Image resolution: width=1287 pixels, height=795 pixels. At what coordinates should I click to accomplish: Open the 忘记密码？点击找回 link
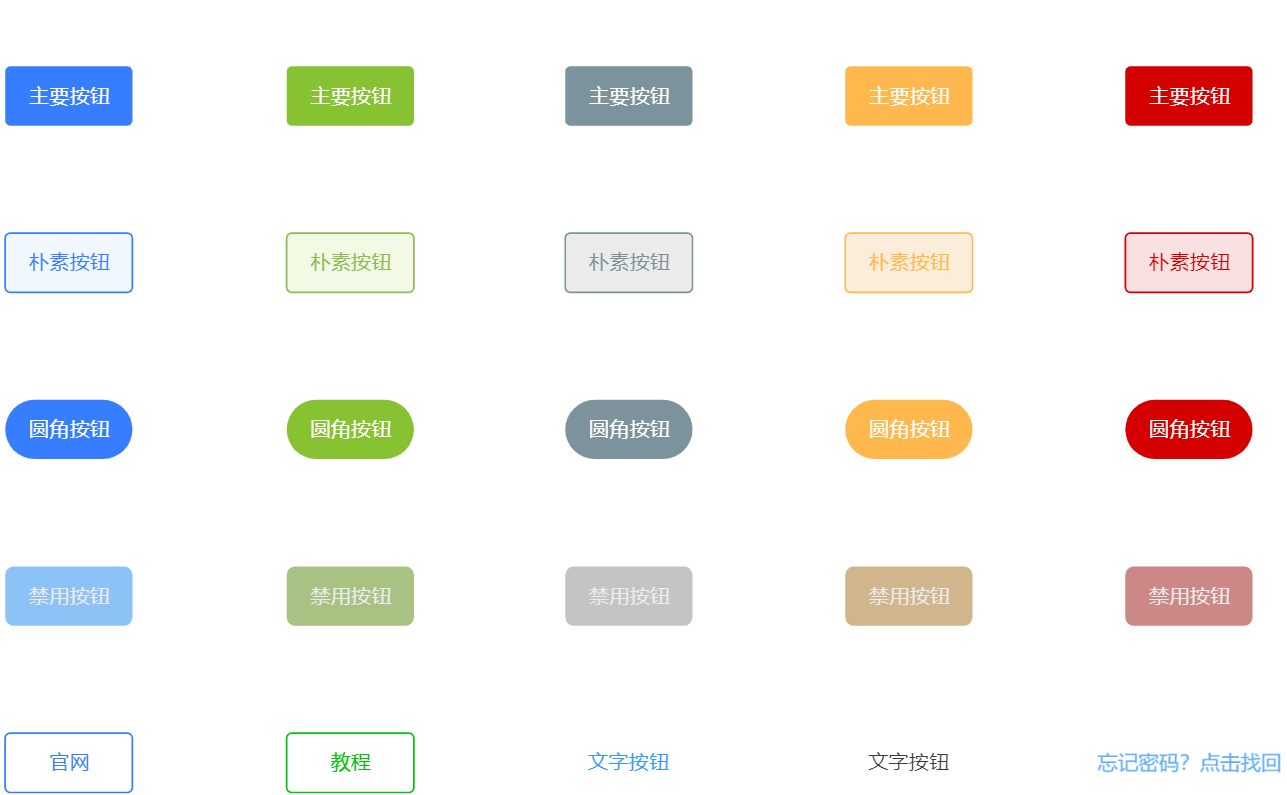[1188, 763]
